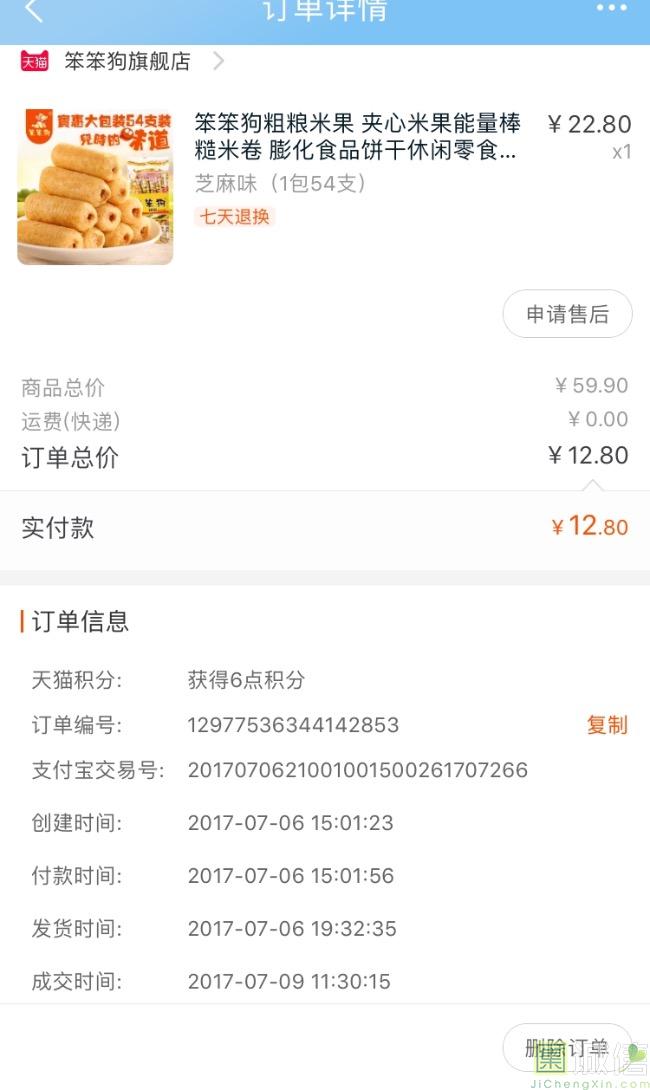The height and width of the screenshot is (1090, 650).
Task: Copy the order number with 复制
Action: [x=606, y=725]
